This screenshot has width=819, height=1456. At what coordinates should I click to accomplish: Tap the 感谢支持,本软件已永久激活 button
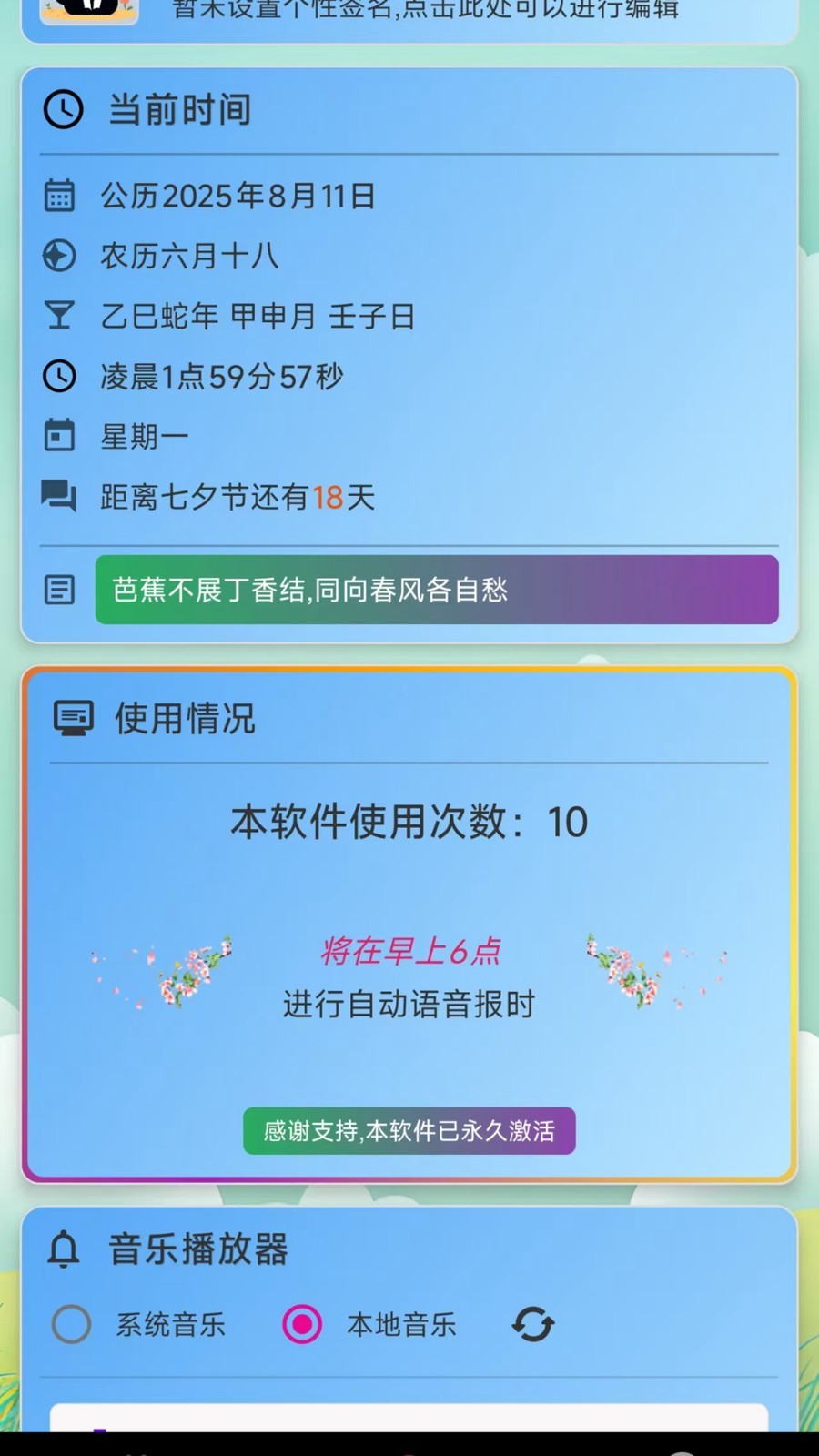tap(409, 1131)
